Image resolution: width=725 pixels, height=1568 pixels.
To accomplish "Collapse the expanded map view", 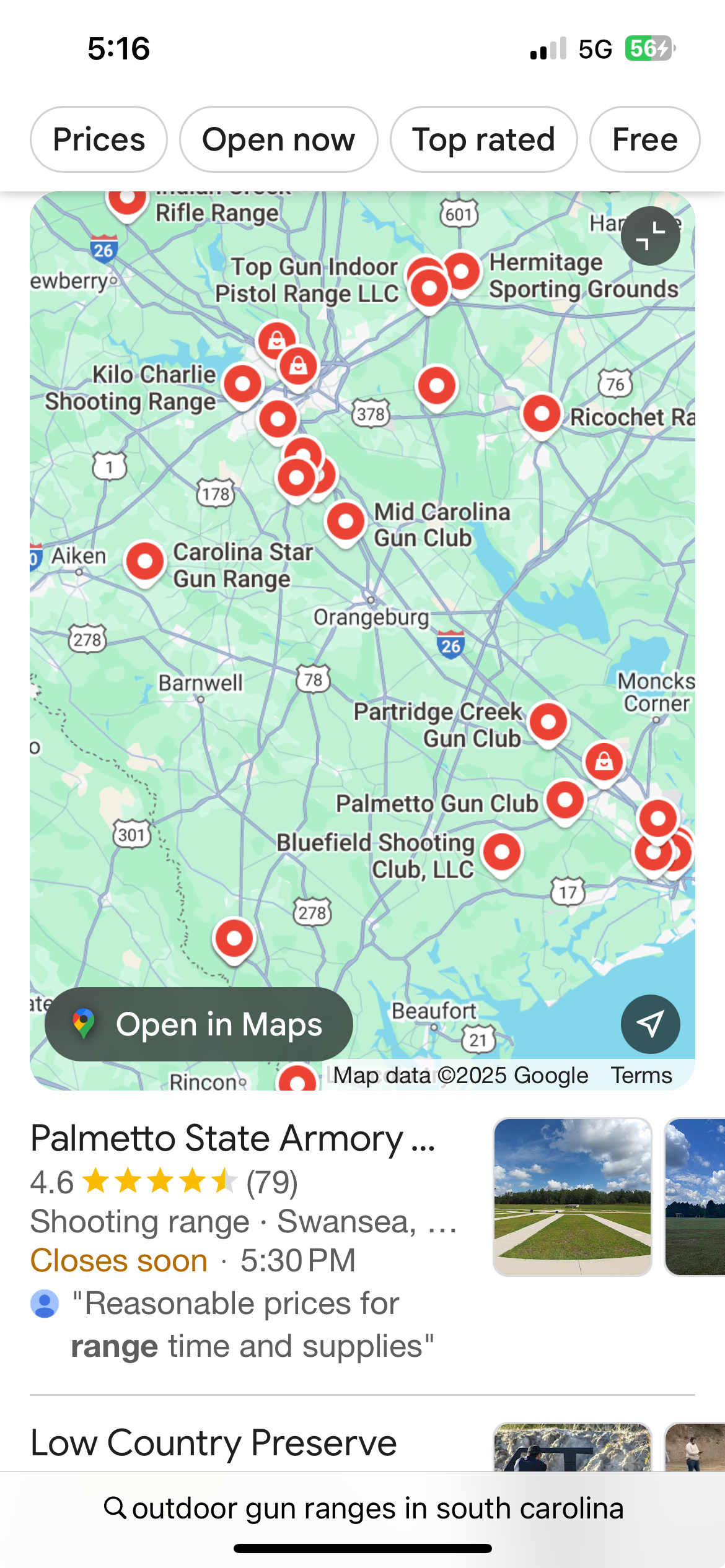I will 650,236.
